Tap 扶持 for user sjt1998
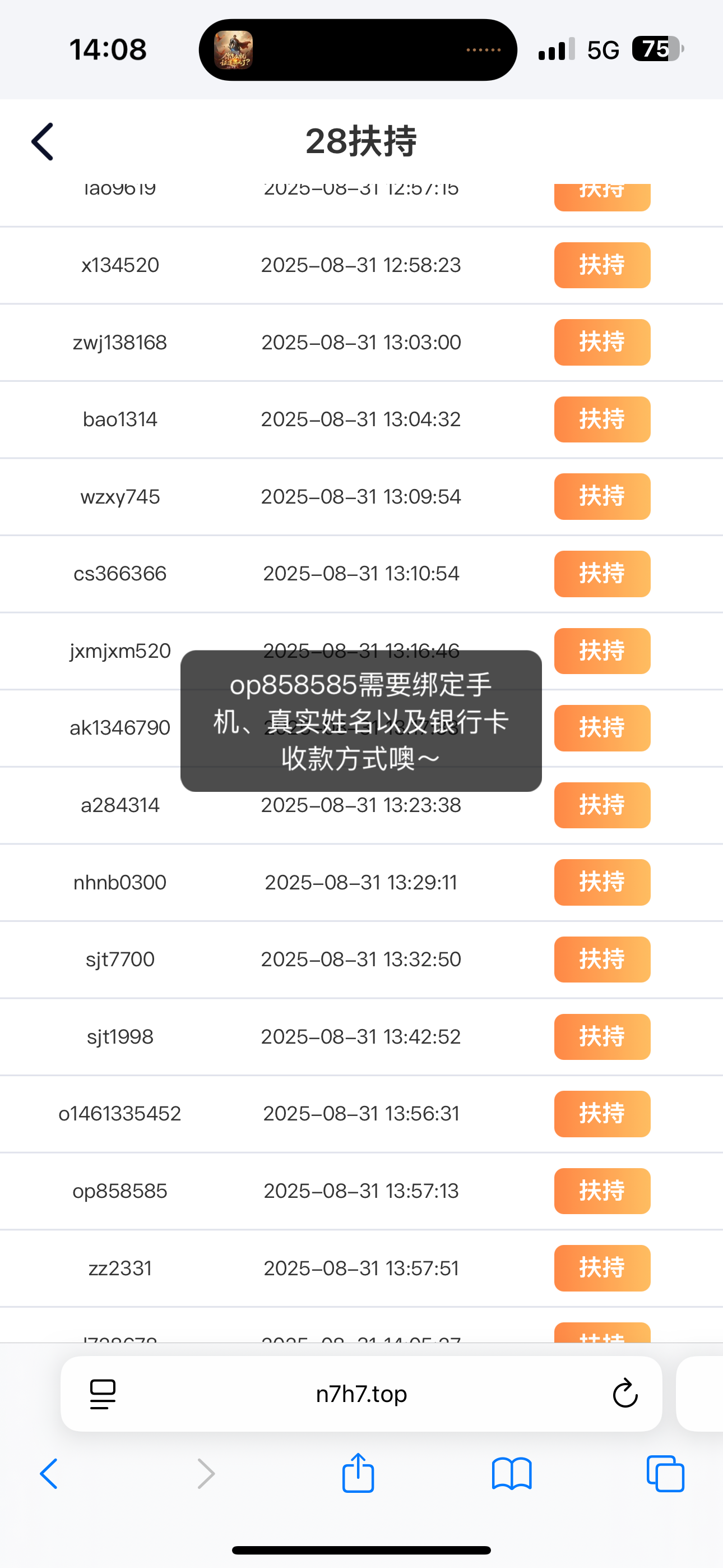Viewport: 723px width, 1568px height. (x=601, y=1036)
